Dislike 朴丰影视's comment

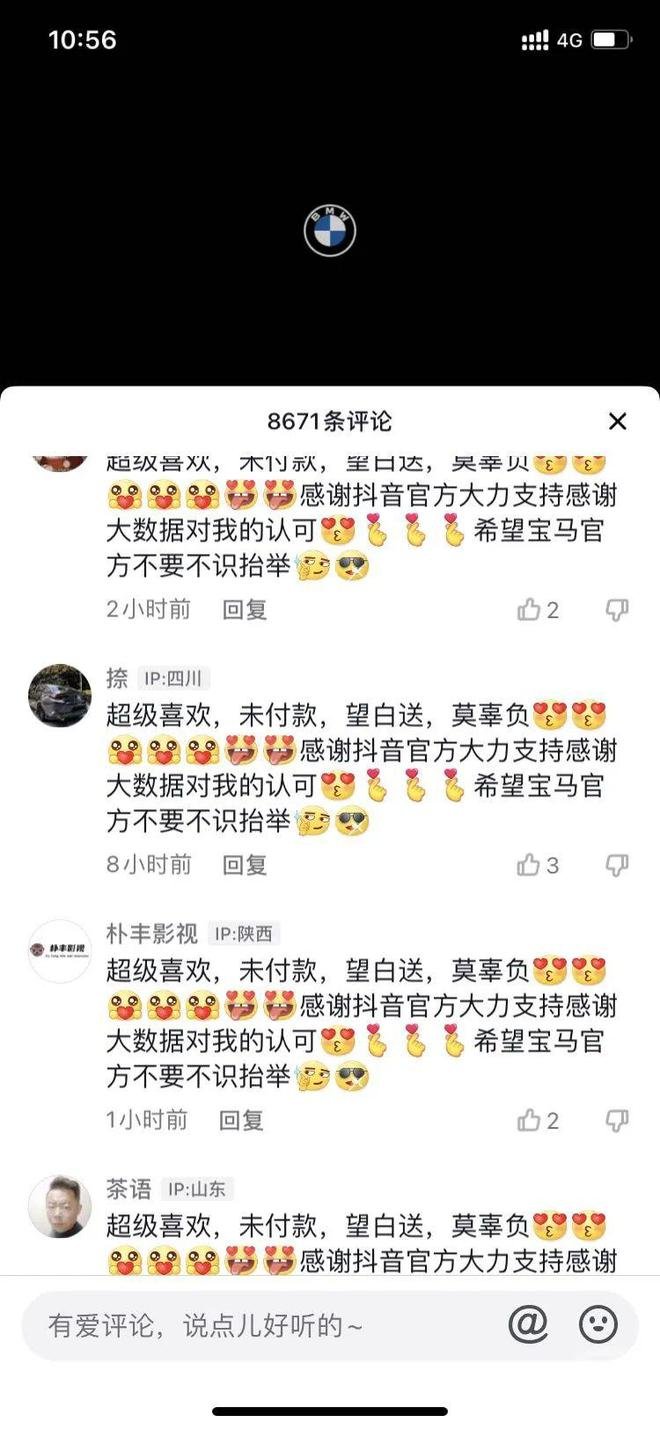618,1120
